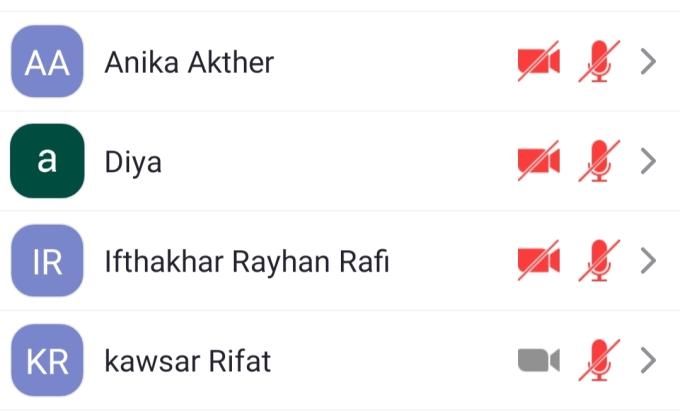Tap kawsar Rifat's muted microphone icon
The image size is (680, 420).
pos(597,360)
